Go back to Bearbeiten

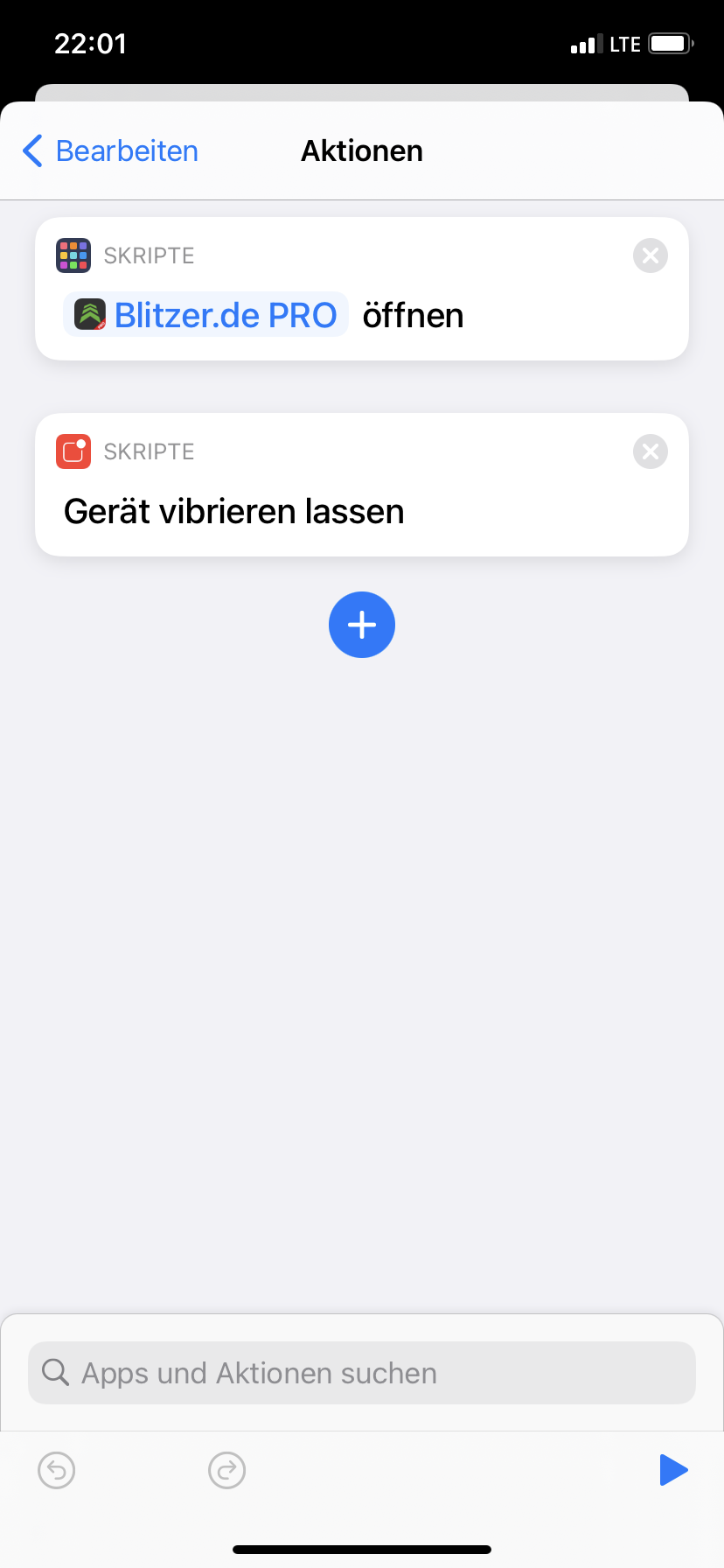pos(111,151)
